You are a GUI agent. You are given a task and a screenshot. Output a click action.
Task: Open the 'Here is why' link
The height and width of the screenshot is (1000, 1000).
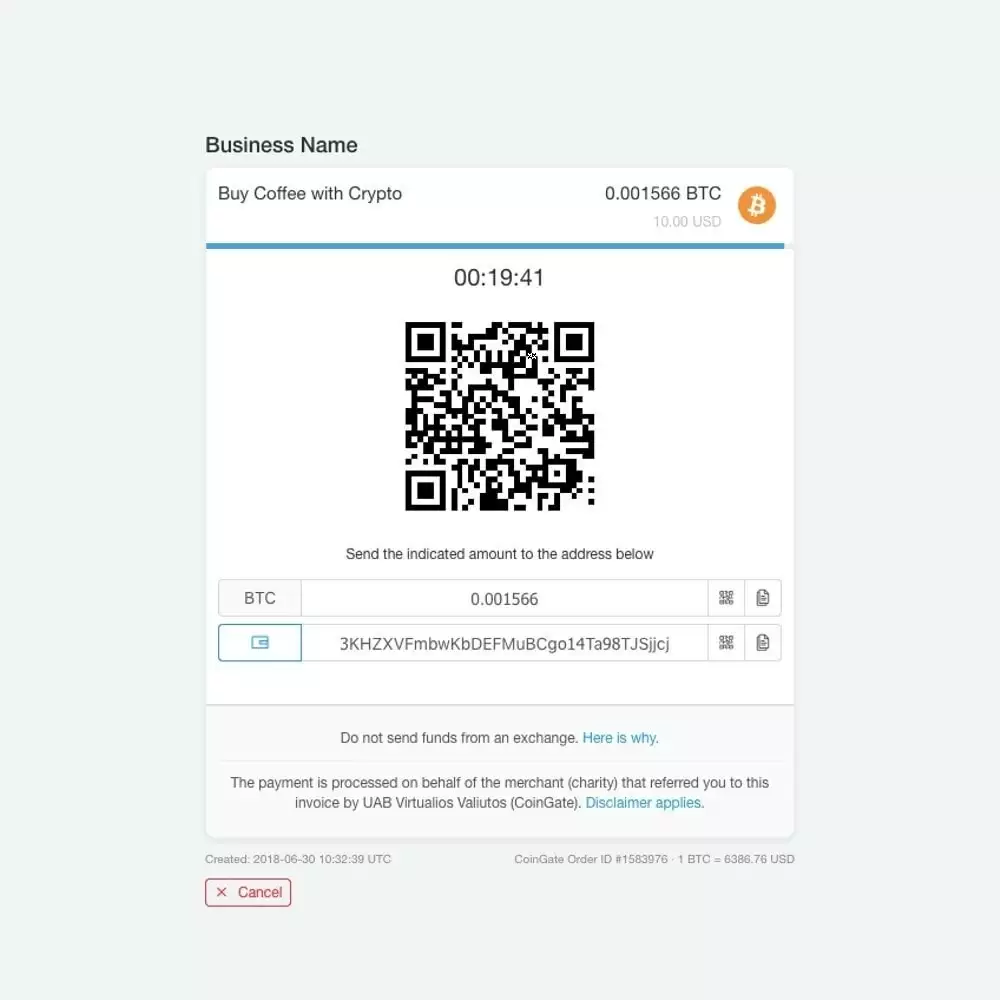(x=620, y=738)
